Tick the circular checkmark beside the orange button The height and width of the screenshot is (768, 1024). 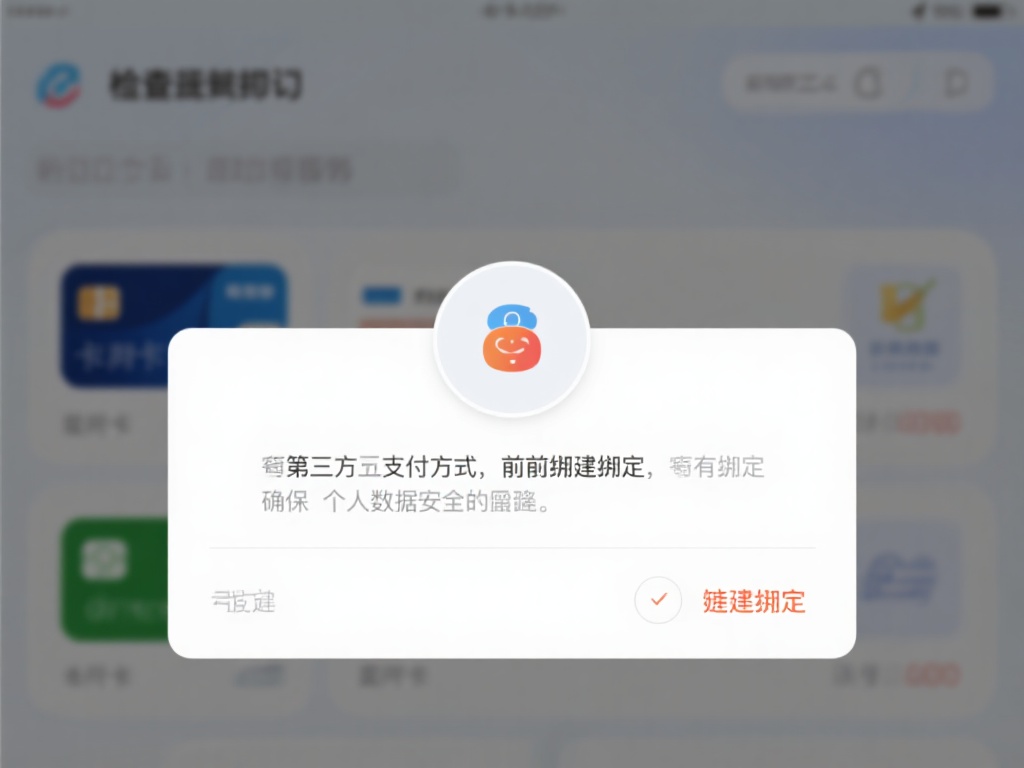[658, 600]
